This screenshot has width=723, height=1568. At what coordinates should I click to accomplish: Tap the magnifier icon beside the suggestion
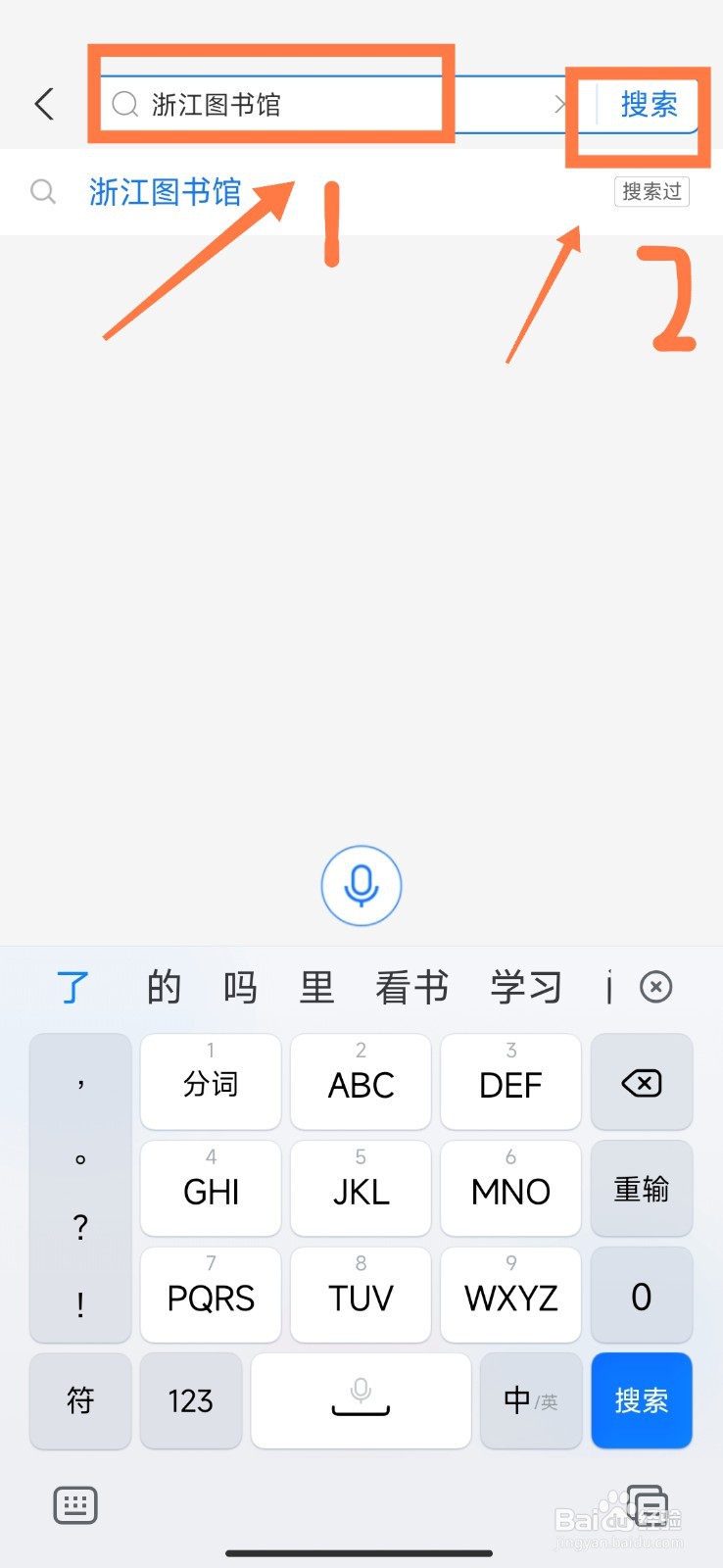(x=42, y=192)
